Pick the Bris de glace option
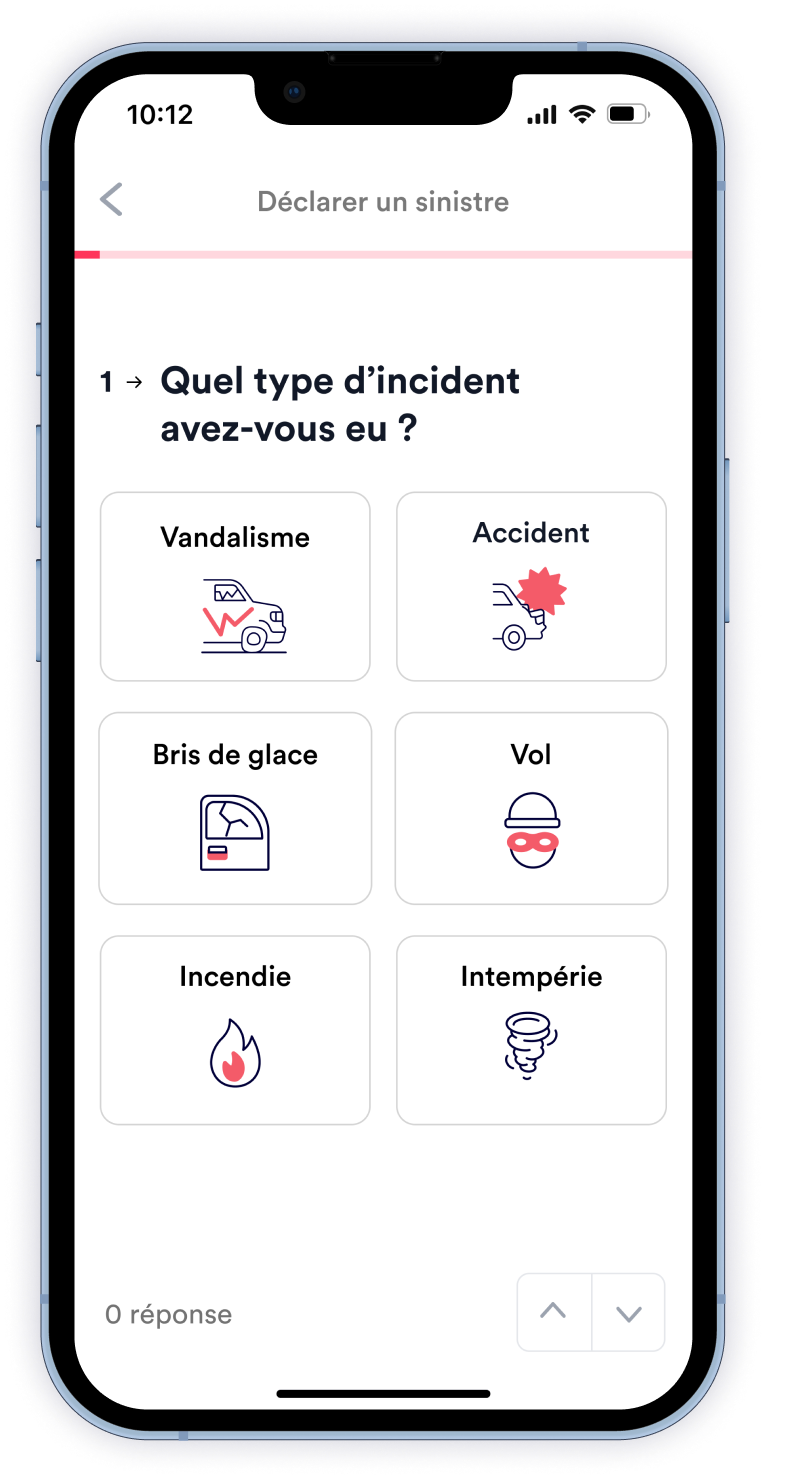 click(235, 807)
